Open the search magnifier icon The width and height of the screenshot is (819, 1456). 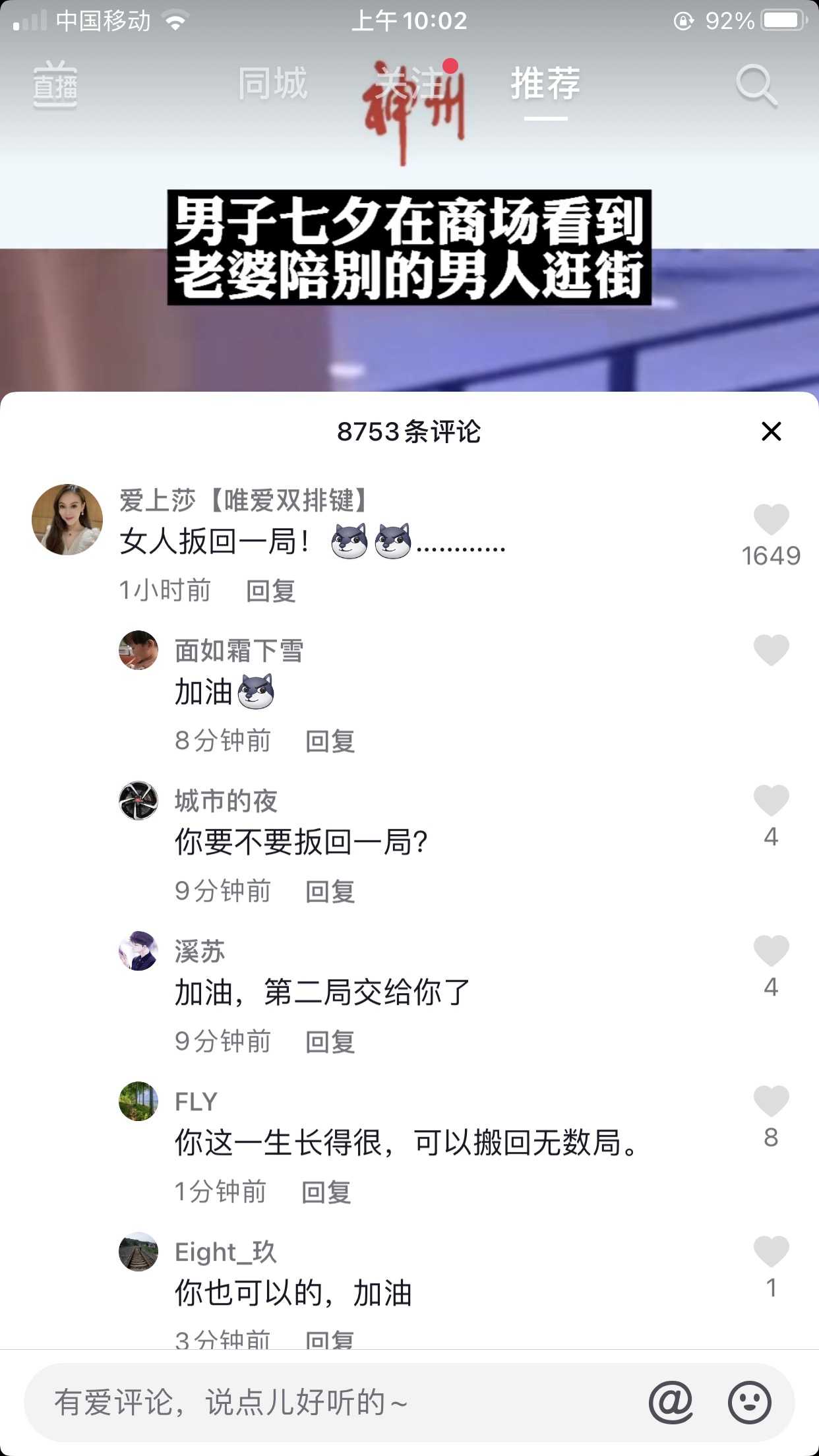click(x=756, y=85)
